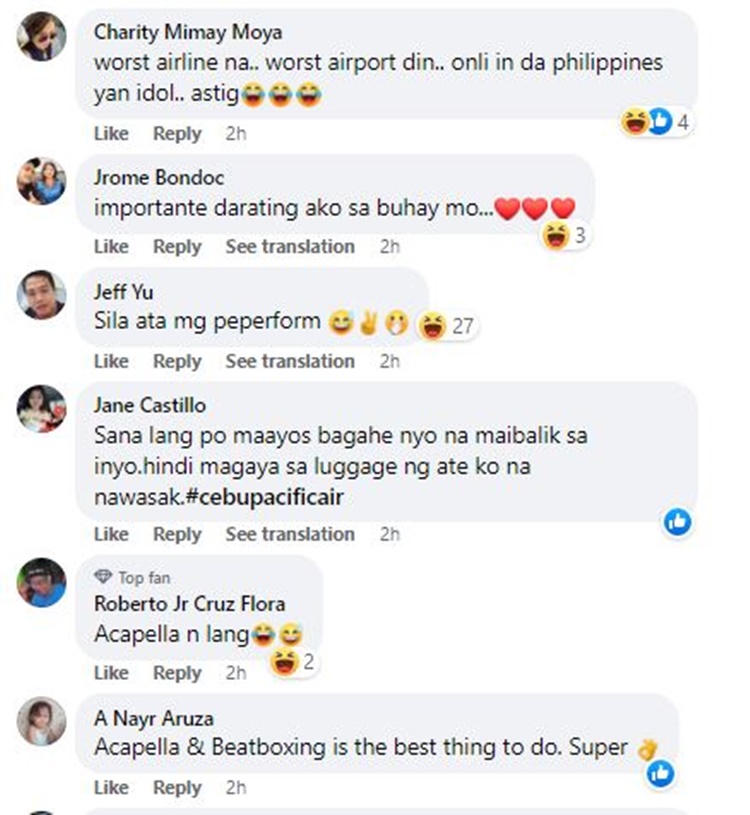Viewport: 750px width, 815px height.
Task: See translation of Jeff Yu's comment
Action: [289, 361]
